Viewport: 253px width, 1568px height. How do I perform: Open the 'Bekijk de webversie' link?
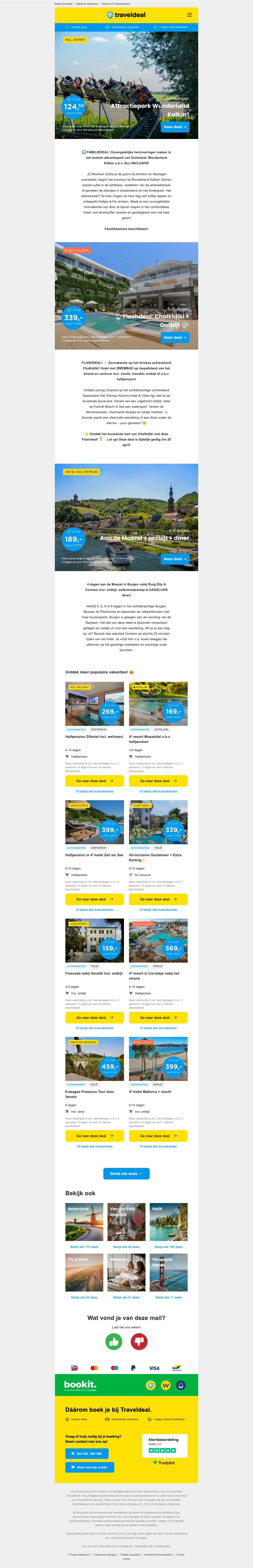tap(87, 4)
